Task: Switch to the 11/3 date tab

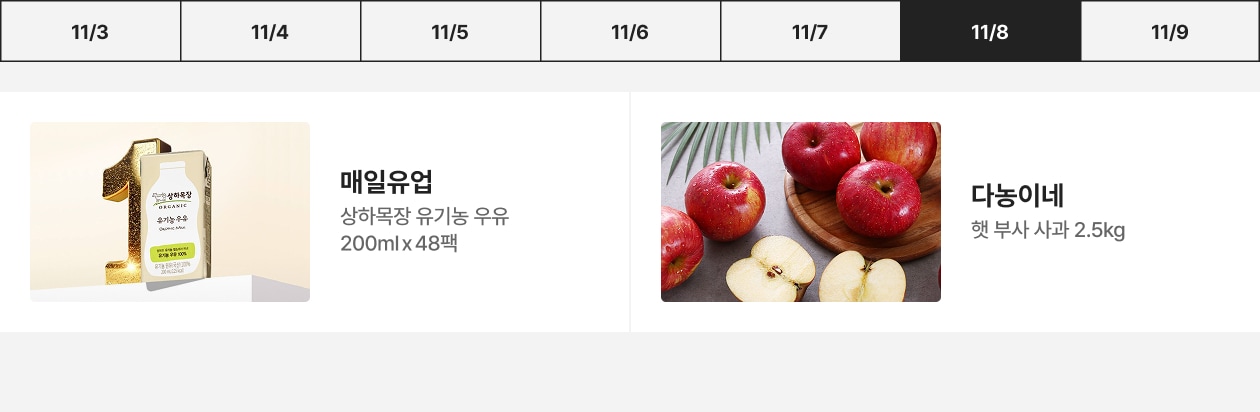Action: [x=90, y=32]
